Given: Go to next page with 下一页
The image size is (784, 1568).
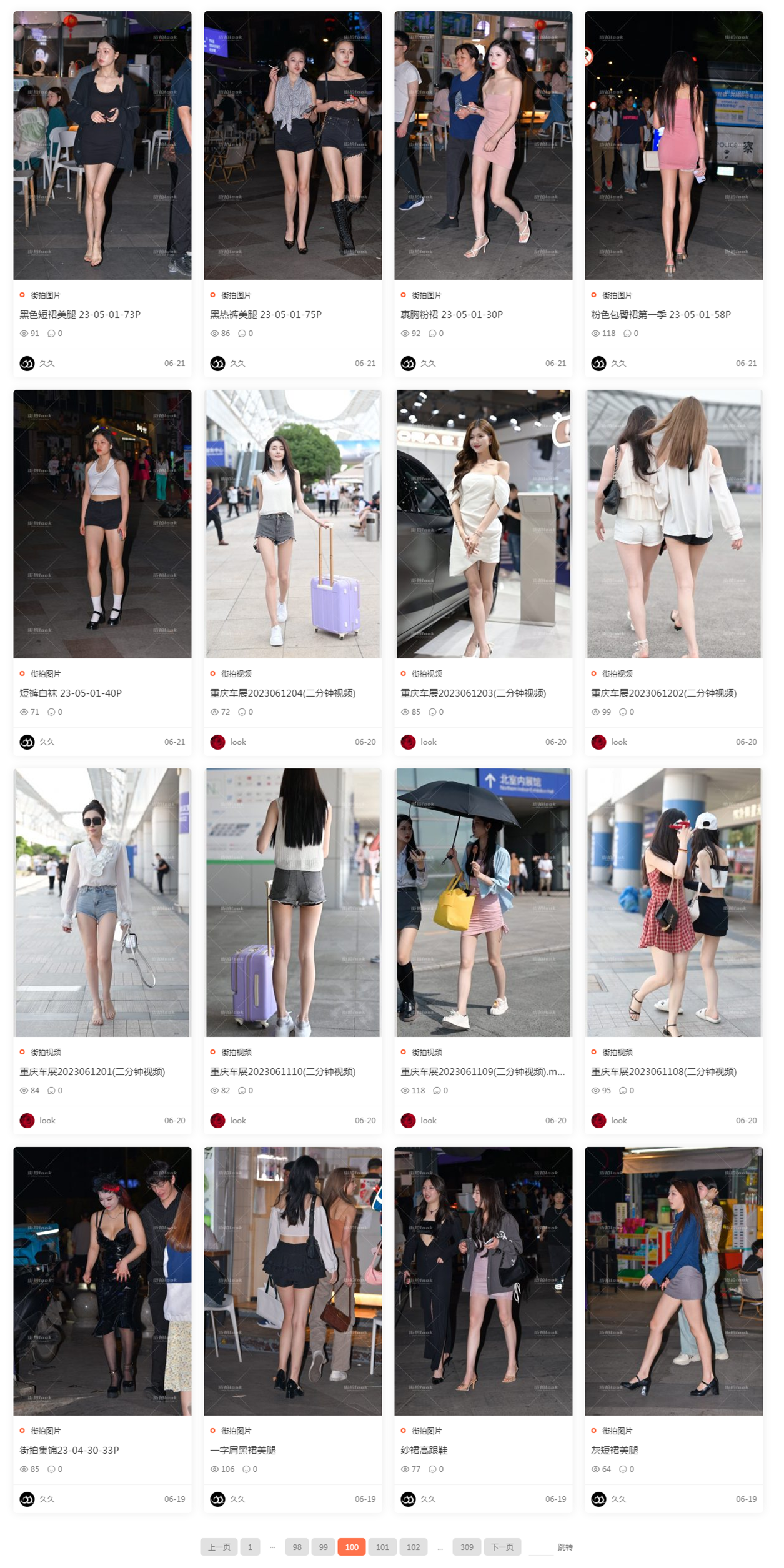Looking at the screenshot, I should [502, 1547].
